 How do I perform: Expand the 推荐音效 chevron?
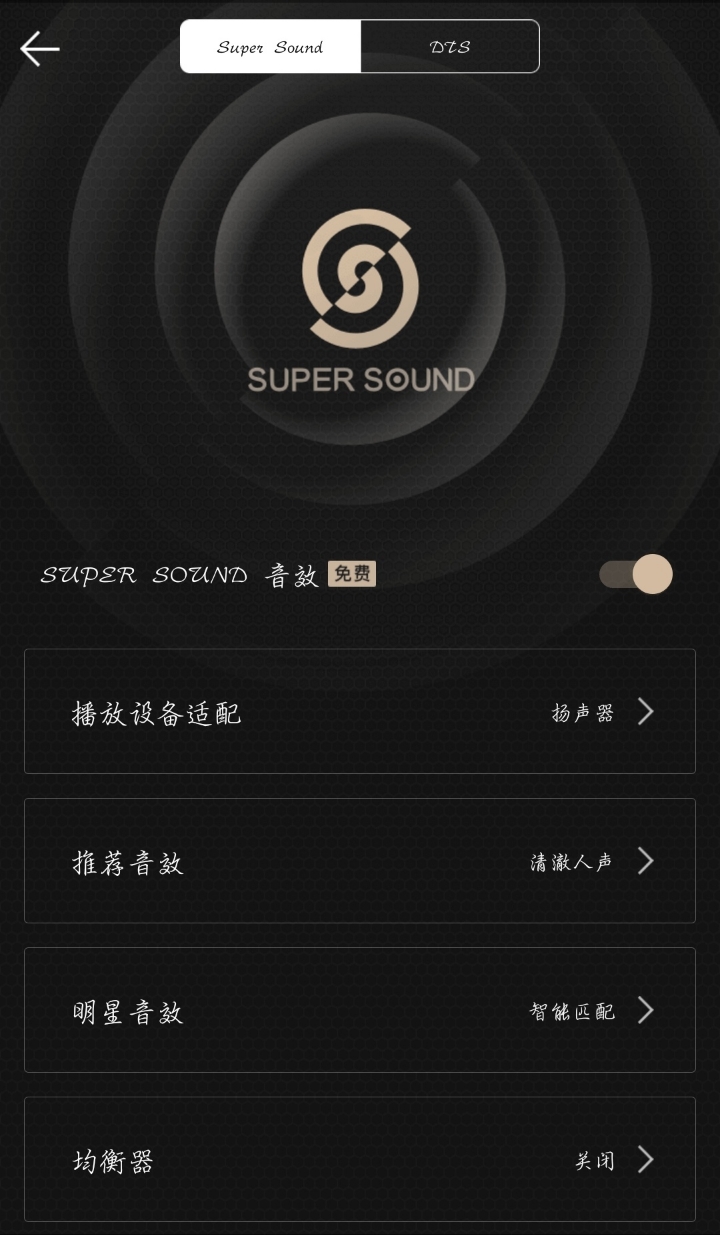[645, 860]
